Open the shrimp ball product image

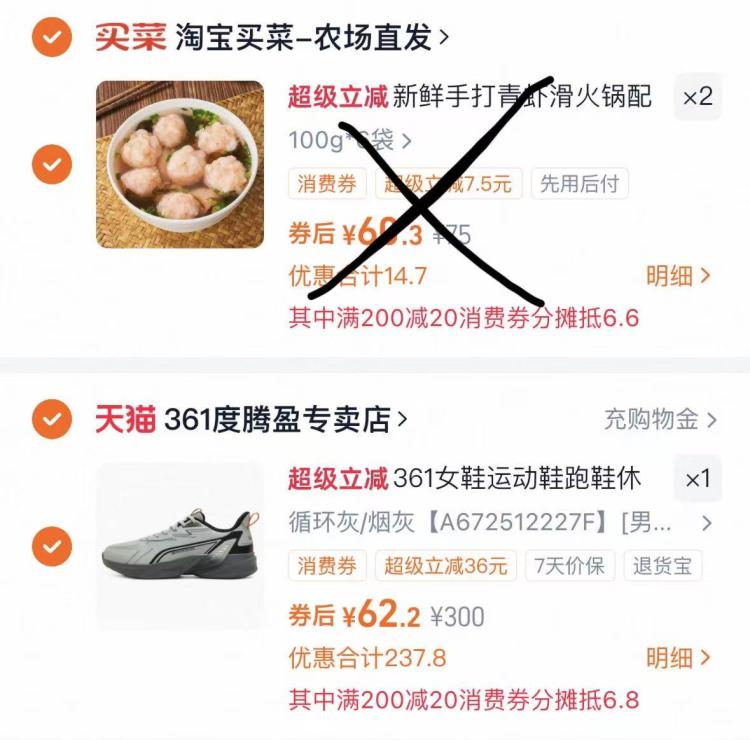point(180,164)
